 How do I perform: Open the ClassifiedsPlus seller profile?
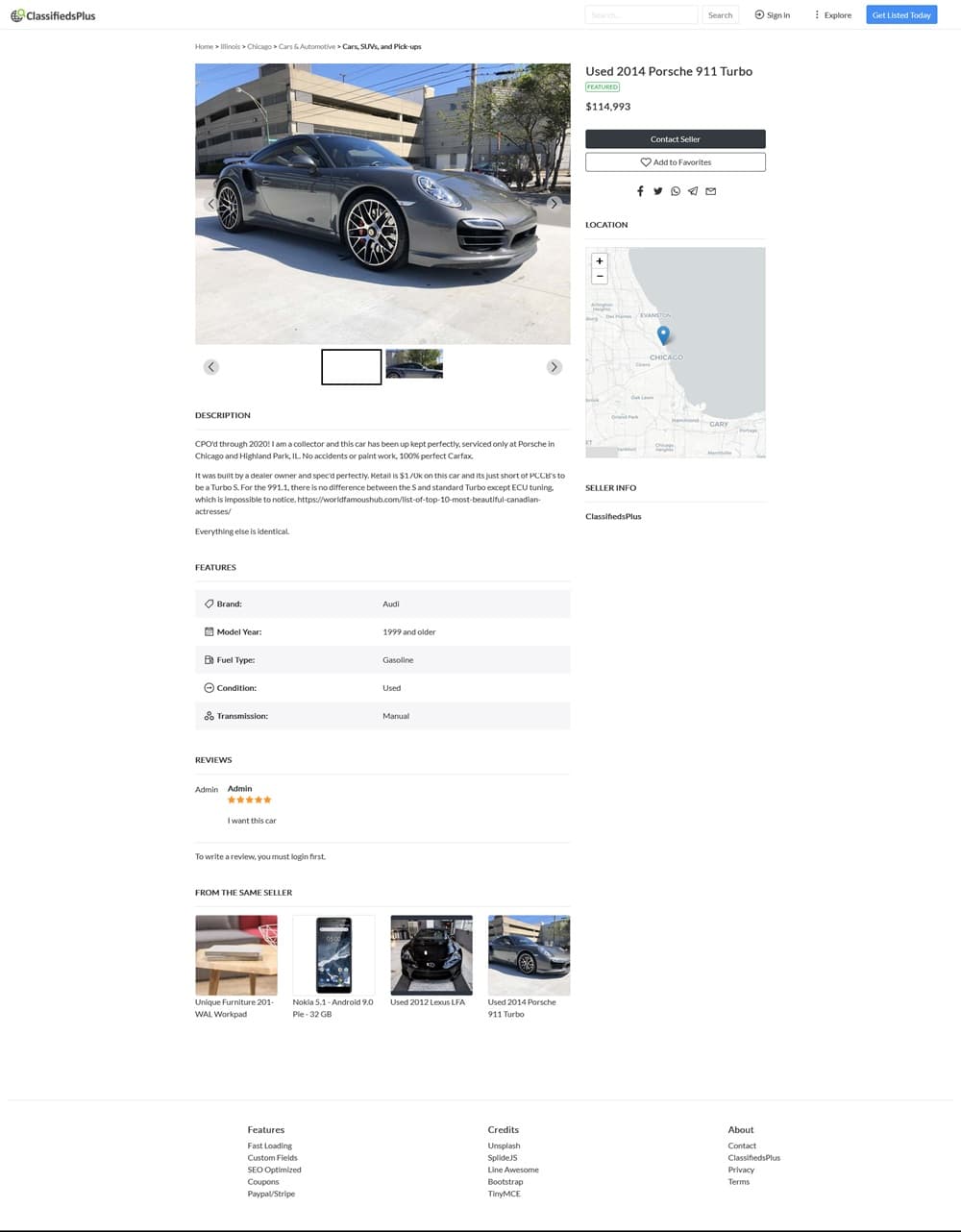(613, 516)
